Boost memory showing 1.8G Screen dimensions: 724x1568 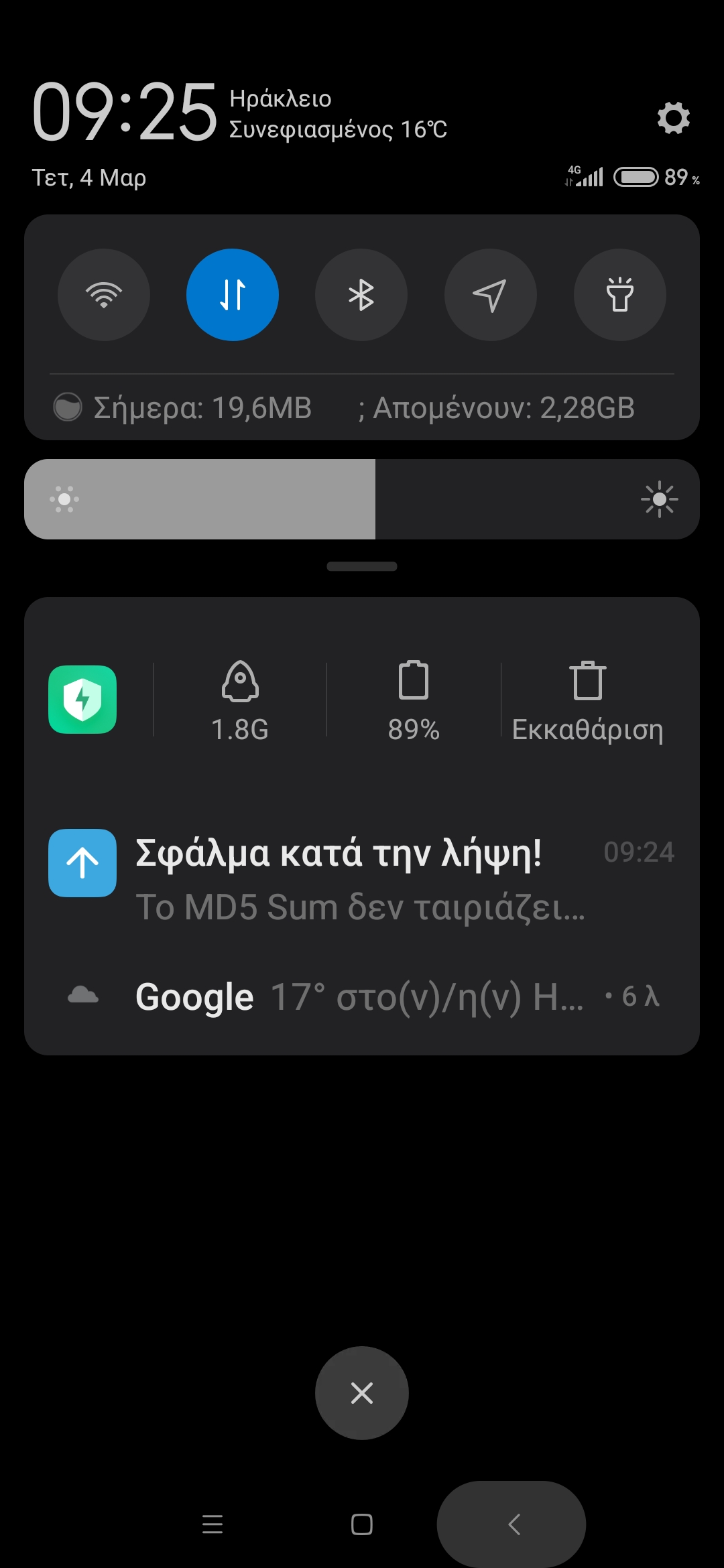click(240, 701)
